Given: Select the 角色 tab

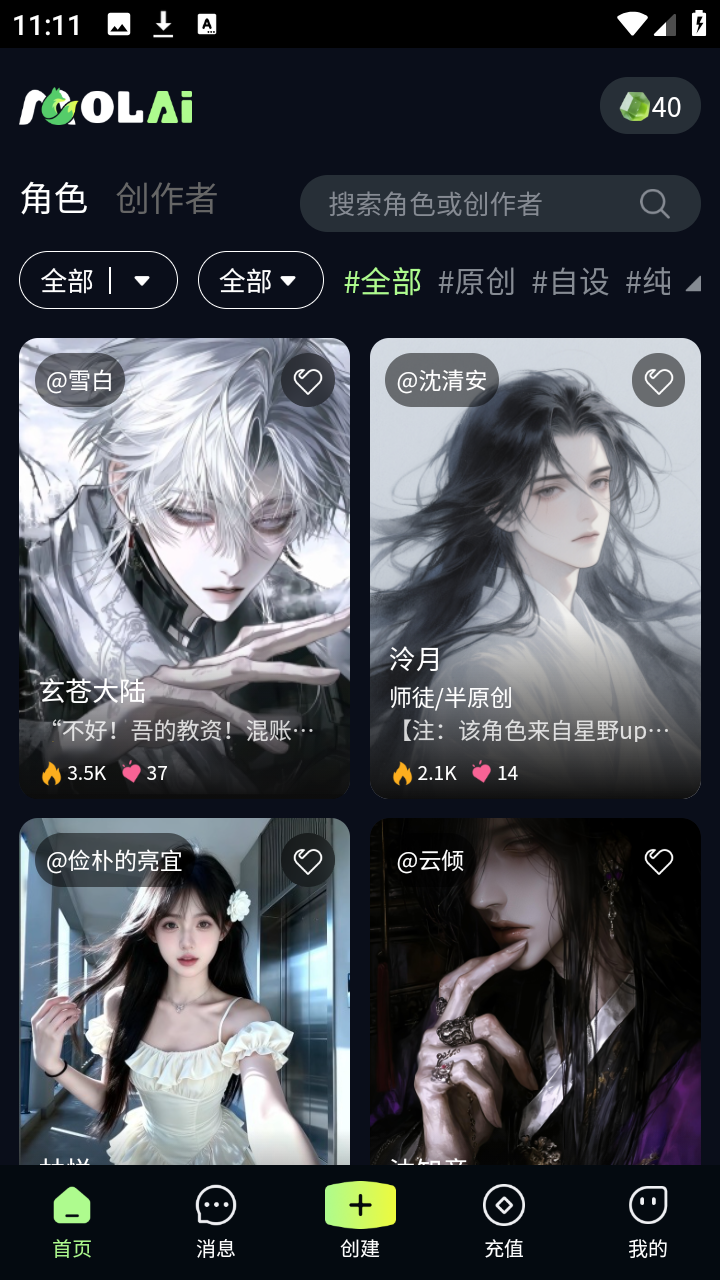Looking at the screenshot, I should tap(54, 200).
